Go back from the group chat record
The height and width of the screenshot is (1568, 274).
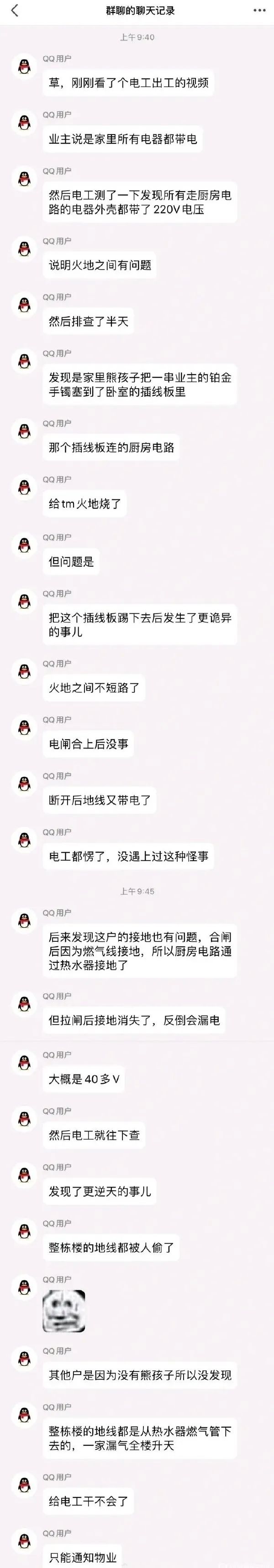point(15,10)
